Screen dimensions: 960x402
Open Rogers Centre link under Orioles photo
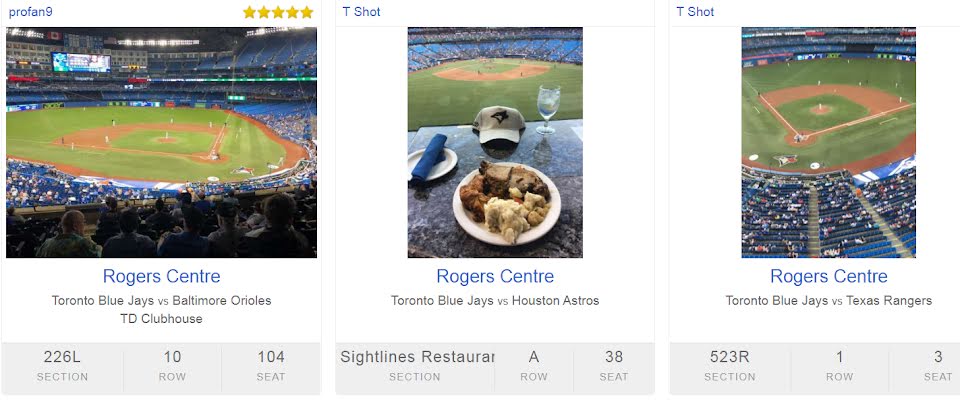pyautogui.click(x=161, y=276)
